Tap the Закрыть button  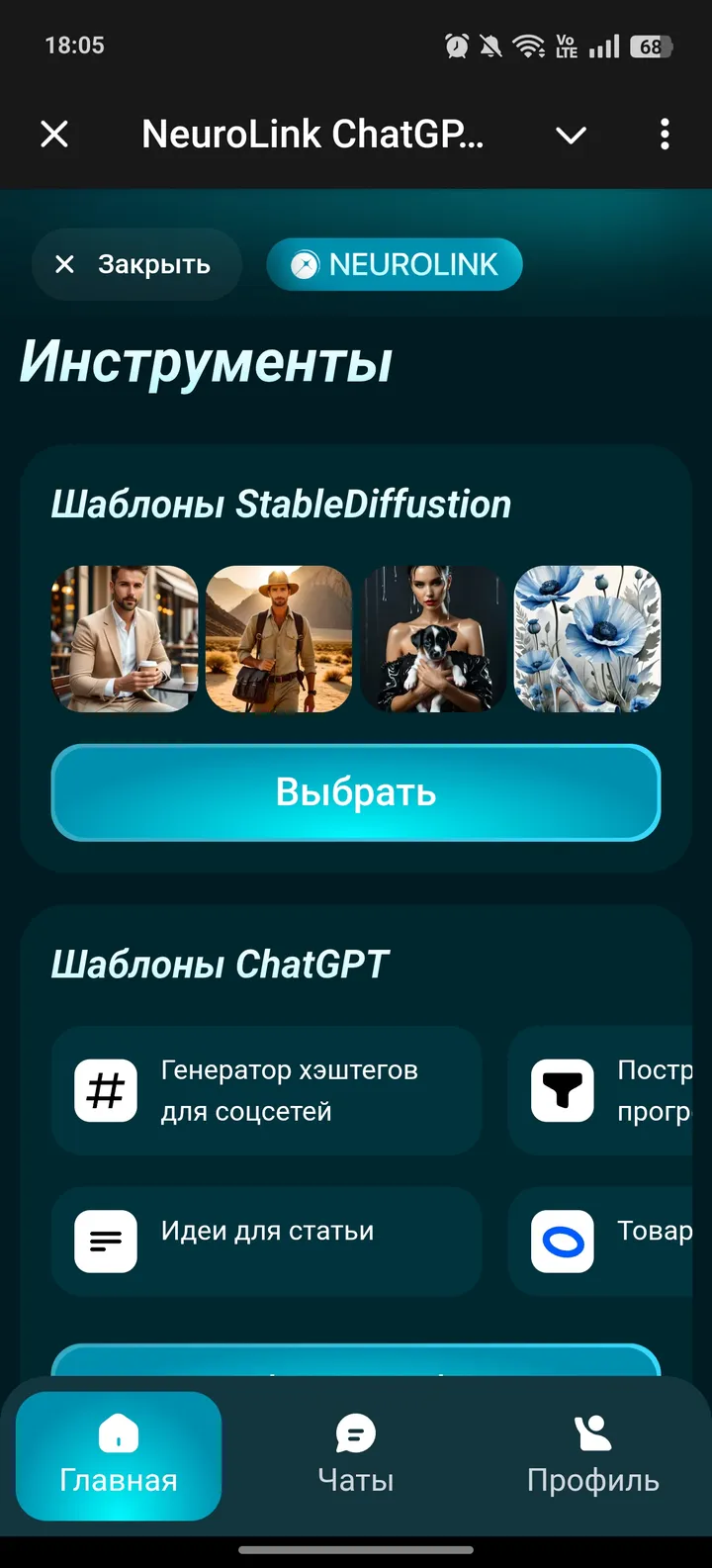(x=135, y=264)
